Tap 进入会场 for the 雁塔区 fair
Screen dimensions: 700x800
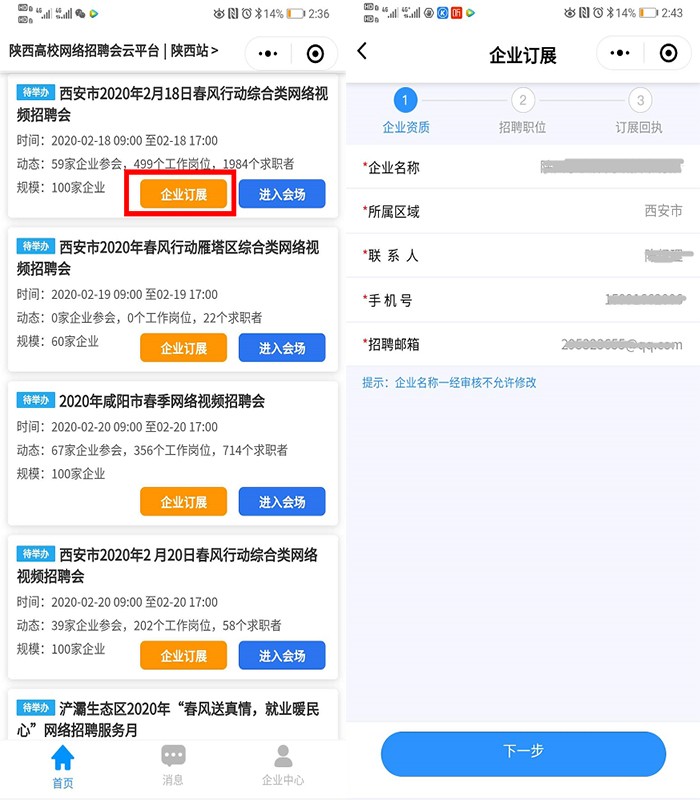(x=282, y=348)
